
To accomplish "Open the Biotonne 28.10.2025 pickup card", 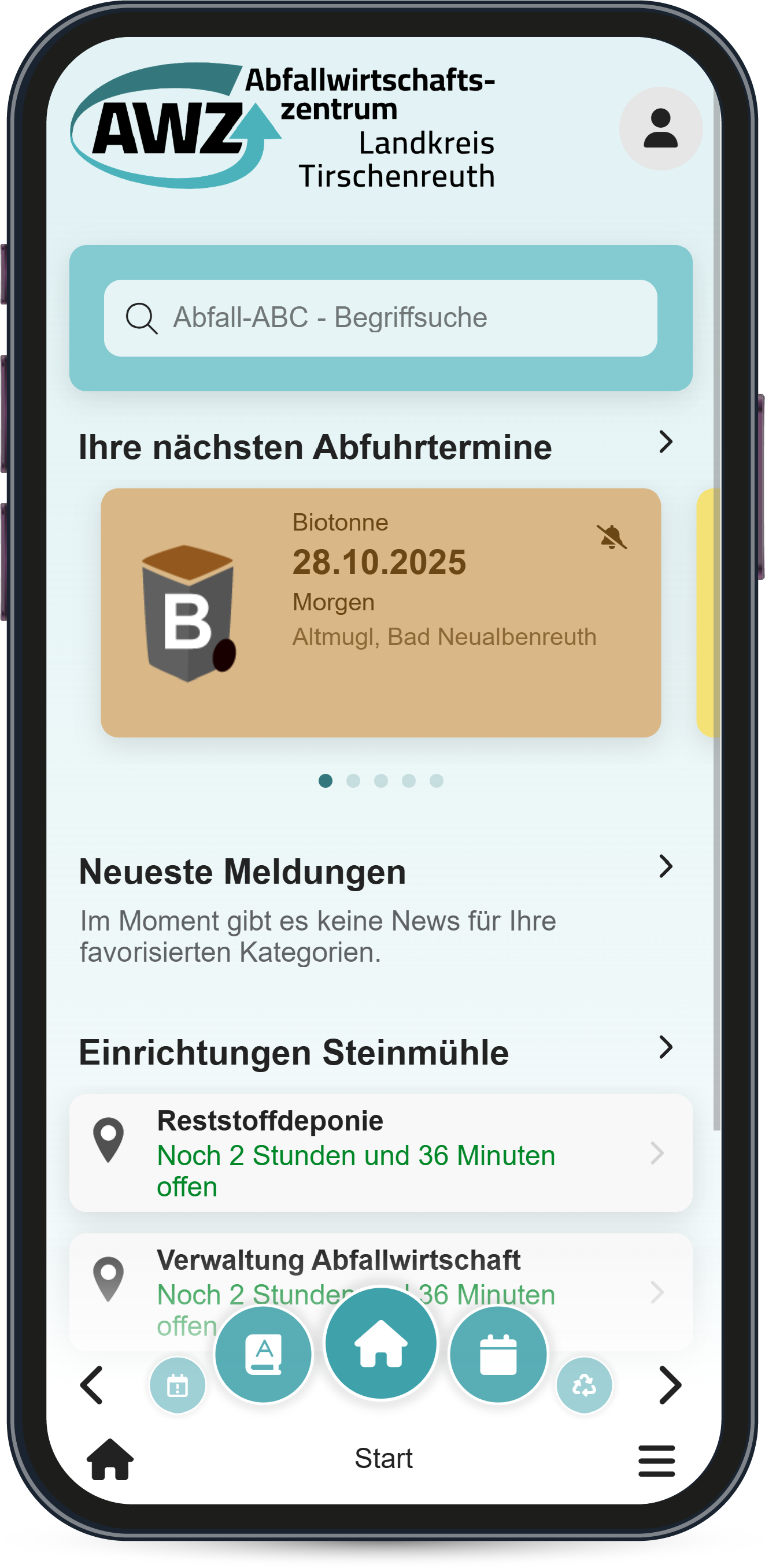I will click(380, 613).
